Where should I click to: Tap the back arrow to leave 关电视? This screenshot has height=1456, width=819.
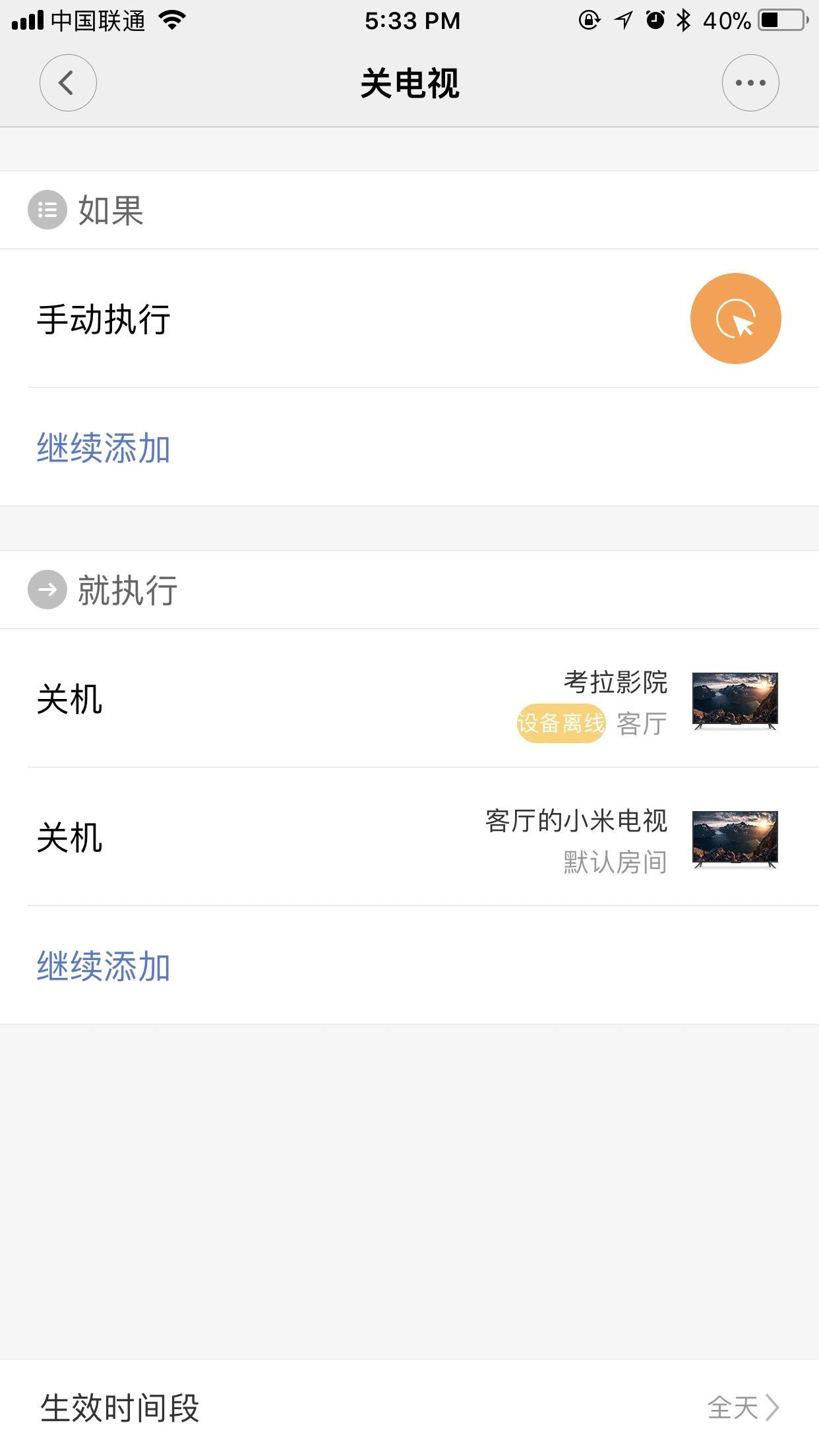(x=68, y=82)
